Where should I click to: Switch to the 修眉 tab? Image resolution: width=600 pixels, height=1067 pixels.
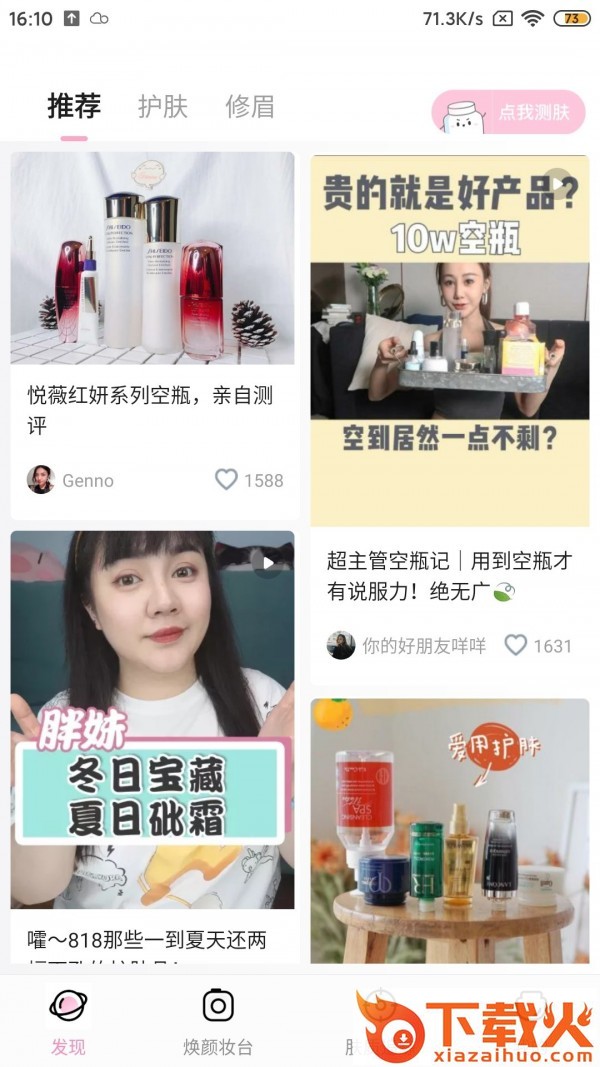pyautogui.click(x=250, y=107)
